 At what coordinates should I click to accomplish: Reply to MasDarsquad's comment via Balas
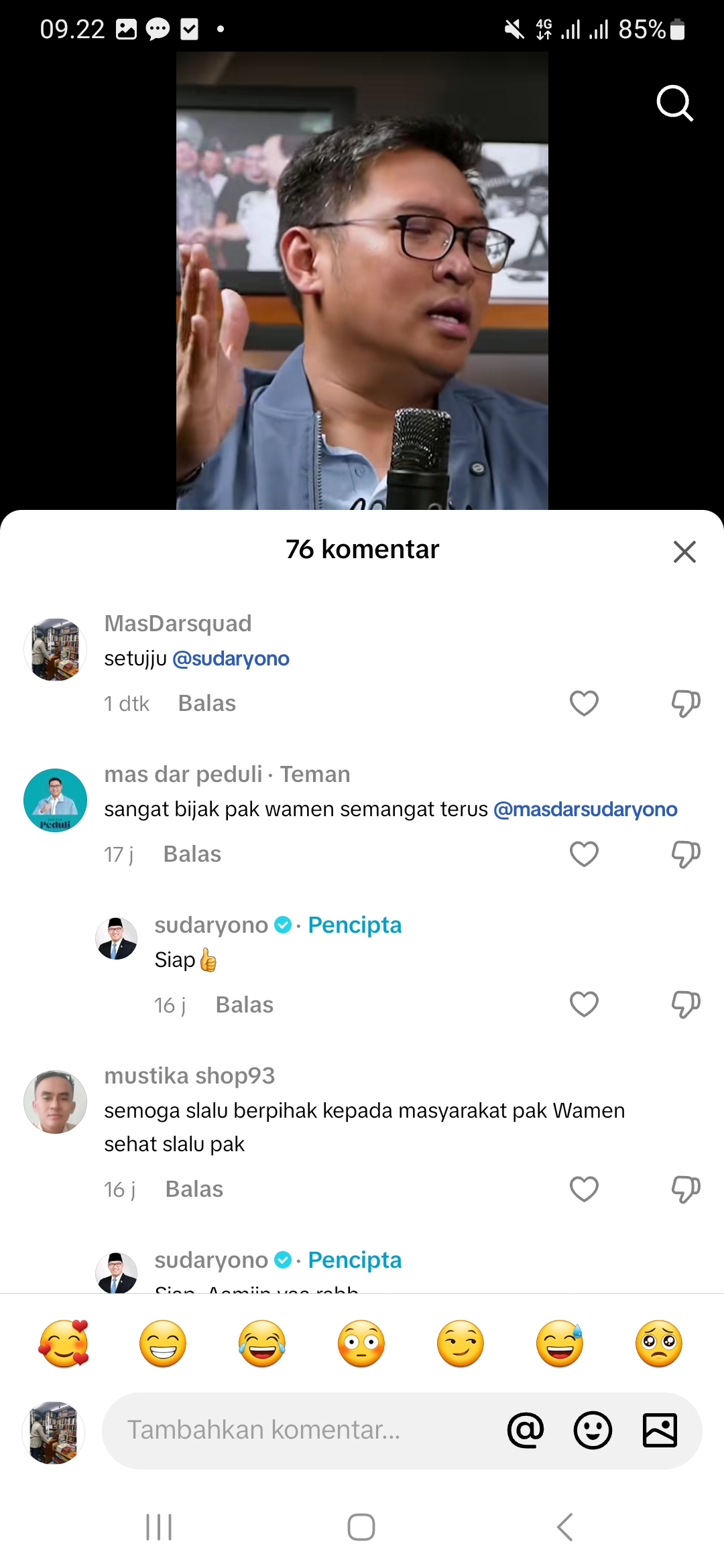(207, 704)
